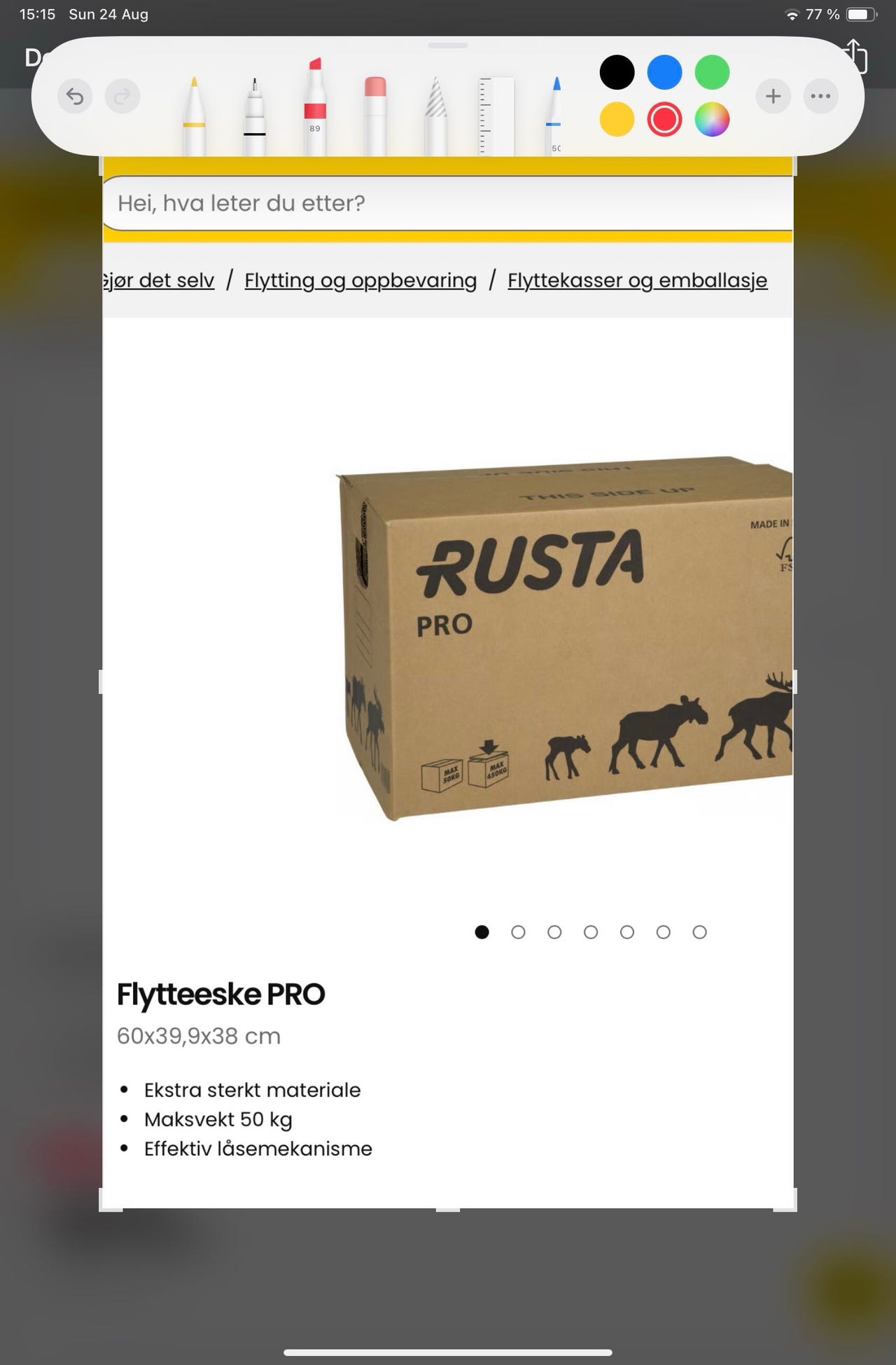Open the more options ellipsis menu
The width and height of the screenshot is (896, 1365).
point(820,97)
